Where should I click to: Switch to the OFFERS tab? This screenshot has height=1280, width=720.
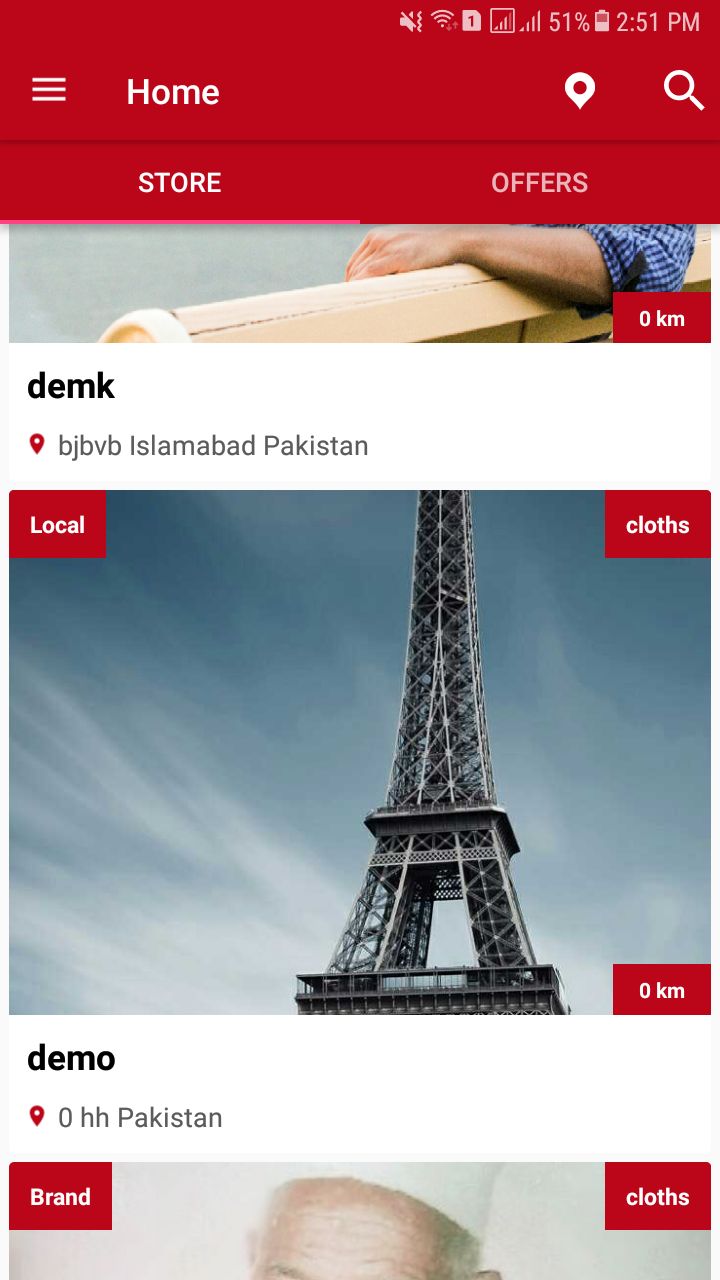[539, 183]
